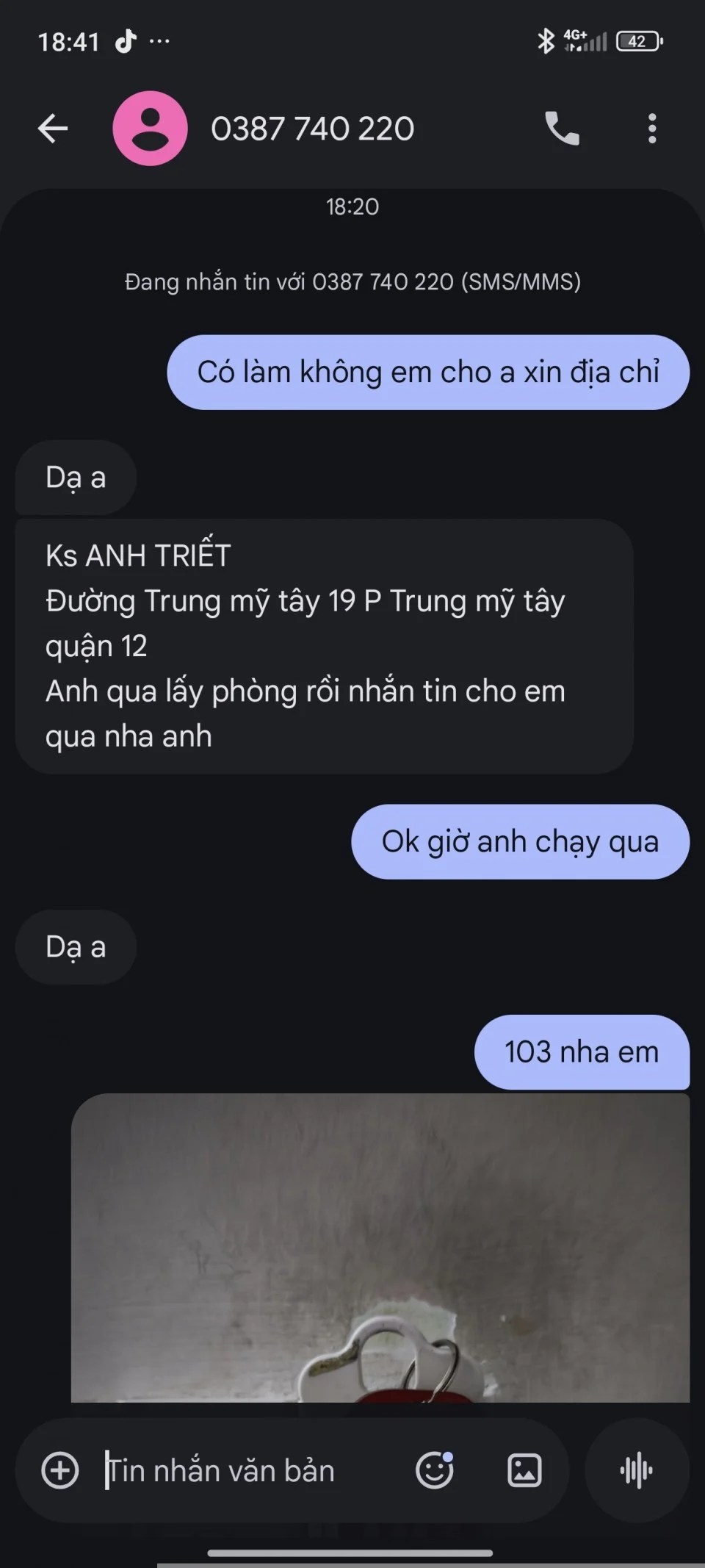Focus the Tin nhắn văn bản text field
The image size is (705, 1568).
(250, 1471)
